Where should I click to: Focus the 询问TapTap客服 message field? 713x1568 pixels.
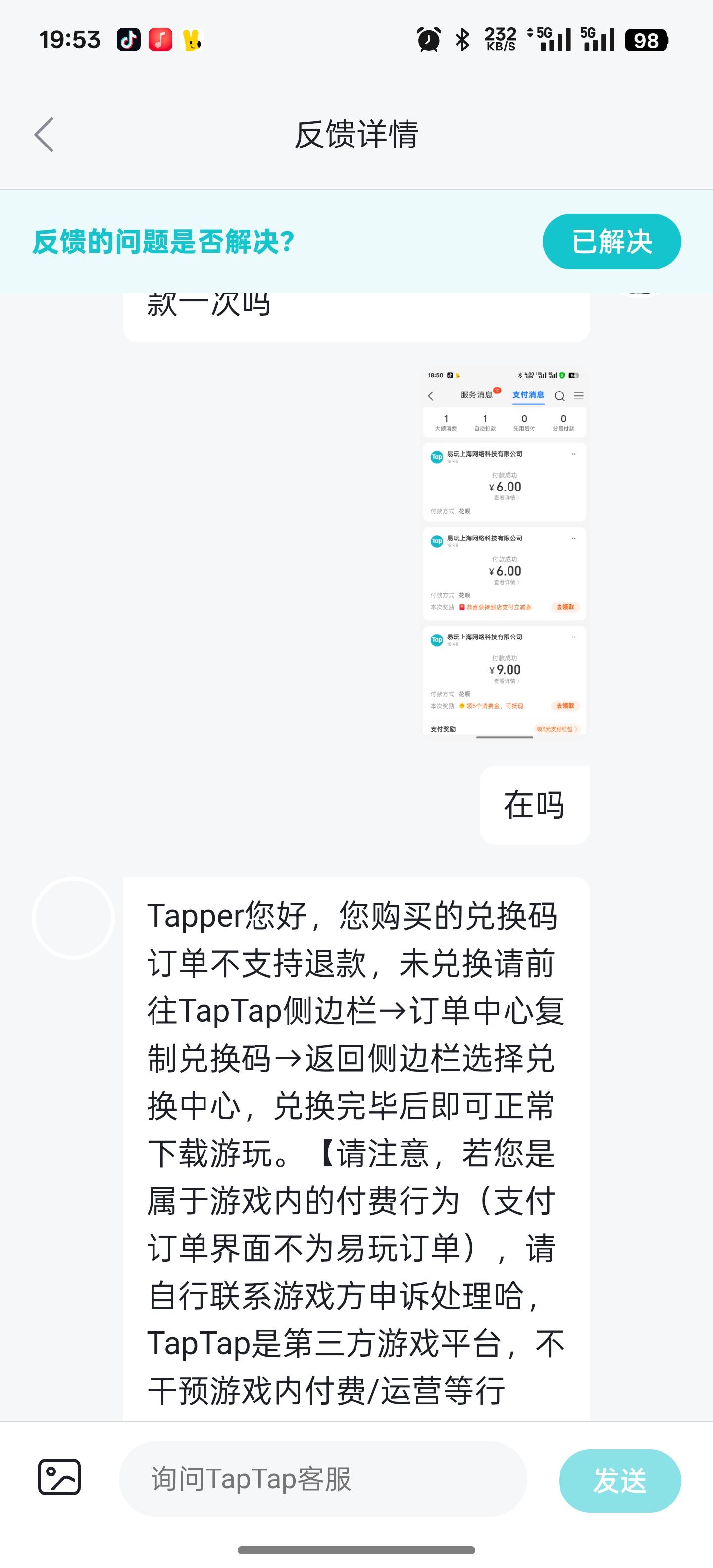(x=323, y=1479)
